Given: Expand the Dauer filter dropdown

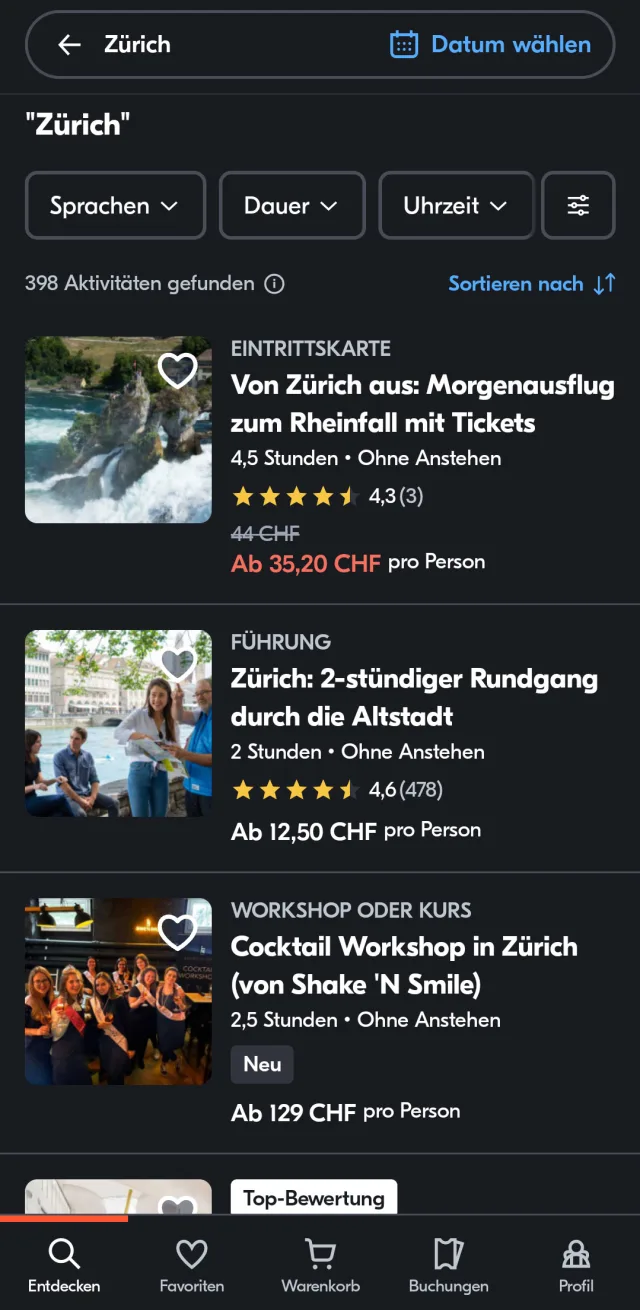Looking at the screenshot, I should [x=292, y=206].
